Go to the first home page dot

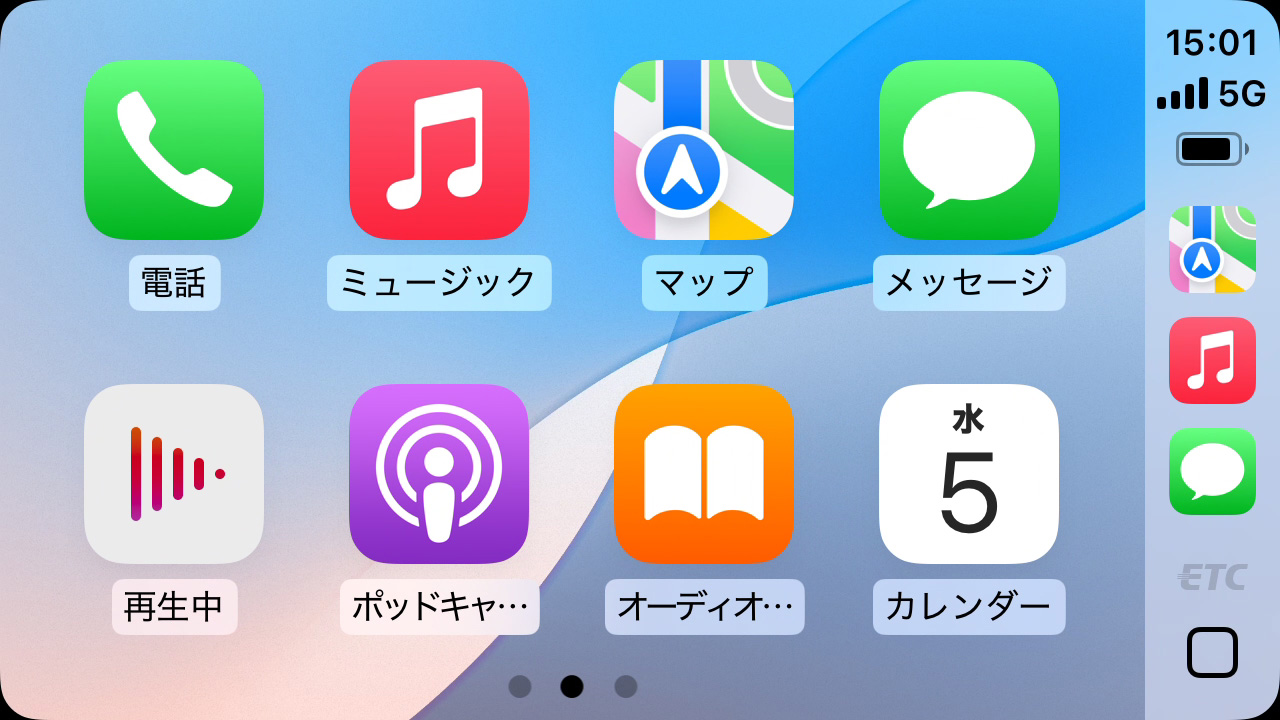coord(519,686)
